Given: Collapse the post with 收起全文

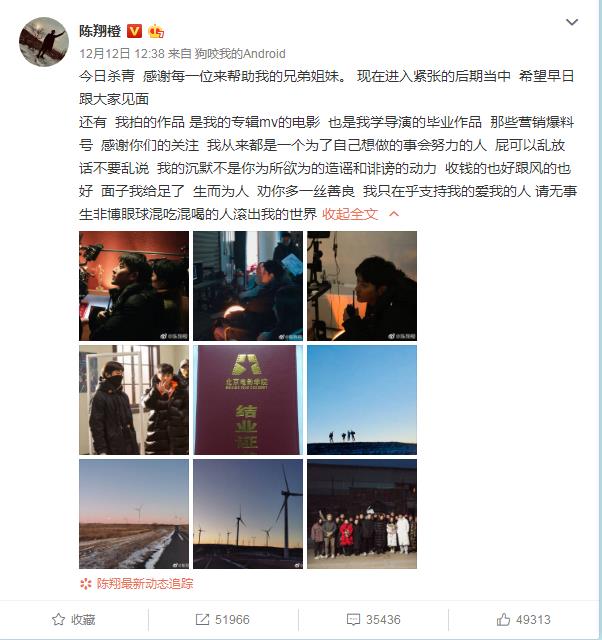Looking at the screenshot, I should [x=357, y=213].
